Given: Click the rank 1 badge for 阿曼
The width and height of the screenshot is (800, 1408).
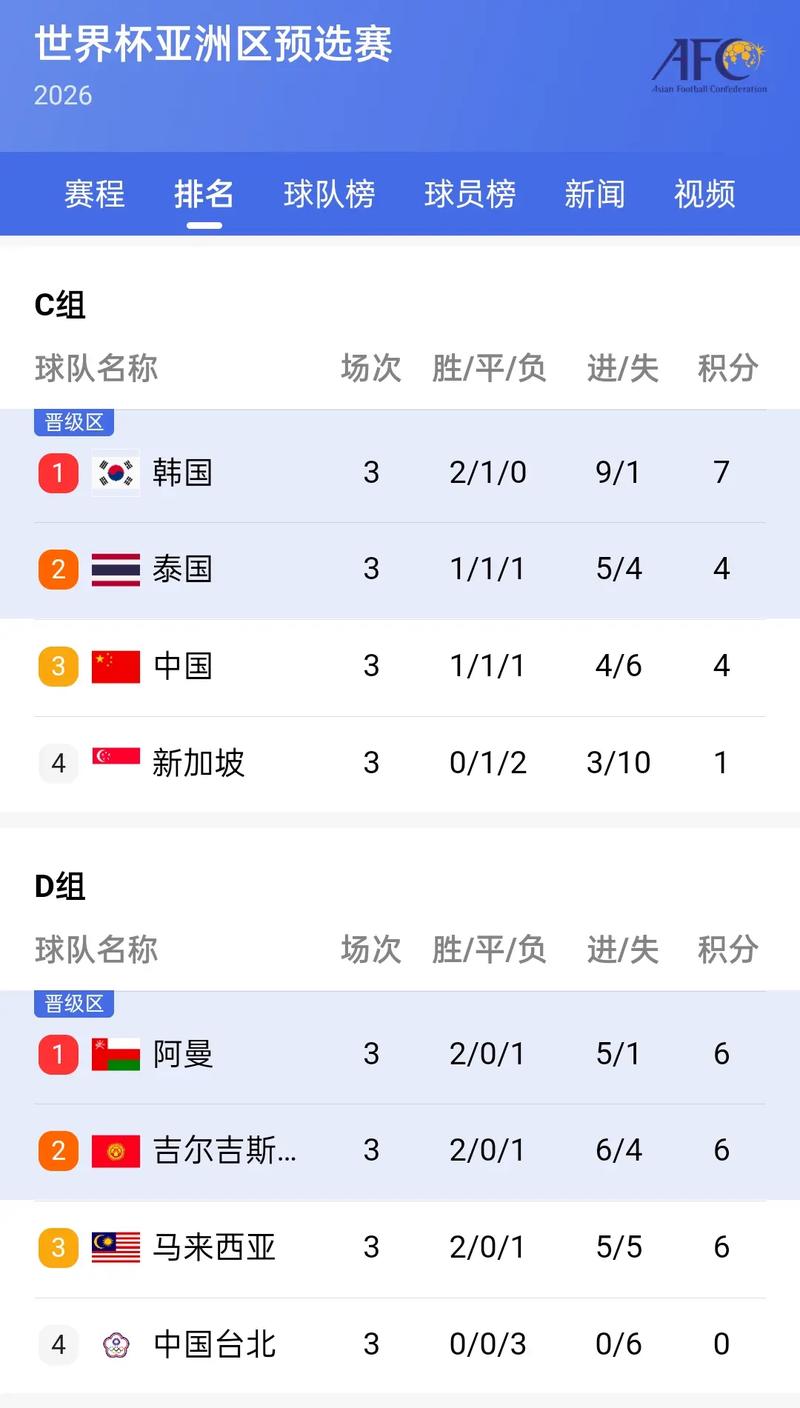Looking at the screenshot, I should click(57, 1053).
